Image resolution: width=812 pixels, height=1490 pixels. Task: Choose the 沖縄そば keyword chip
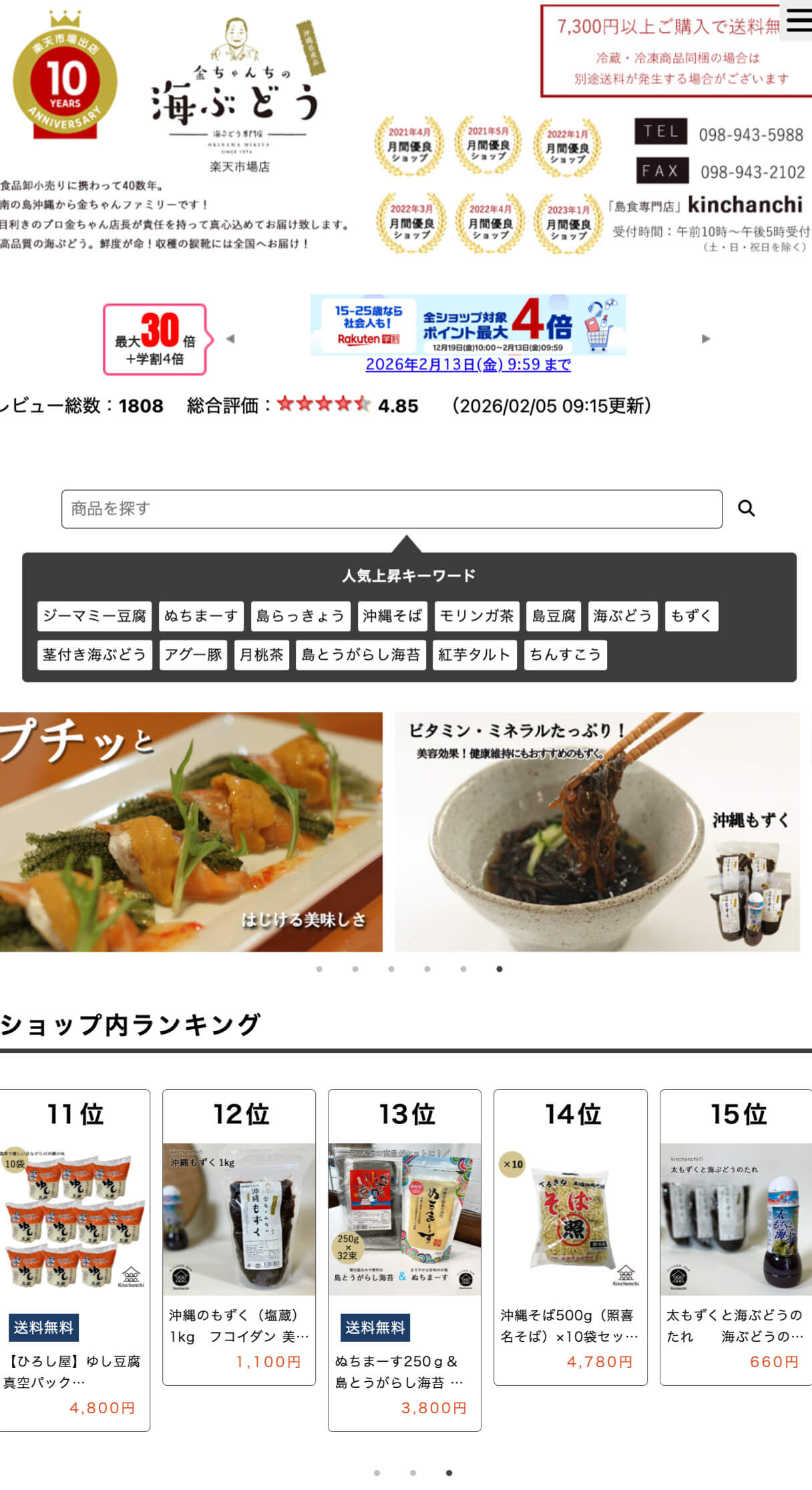coord(392,616)
